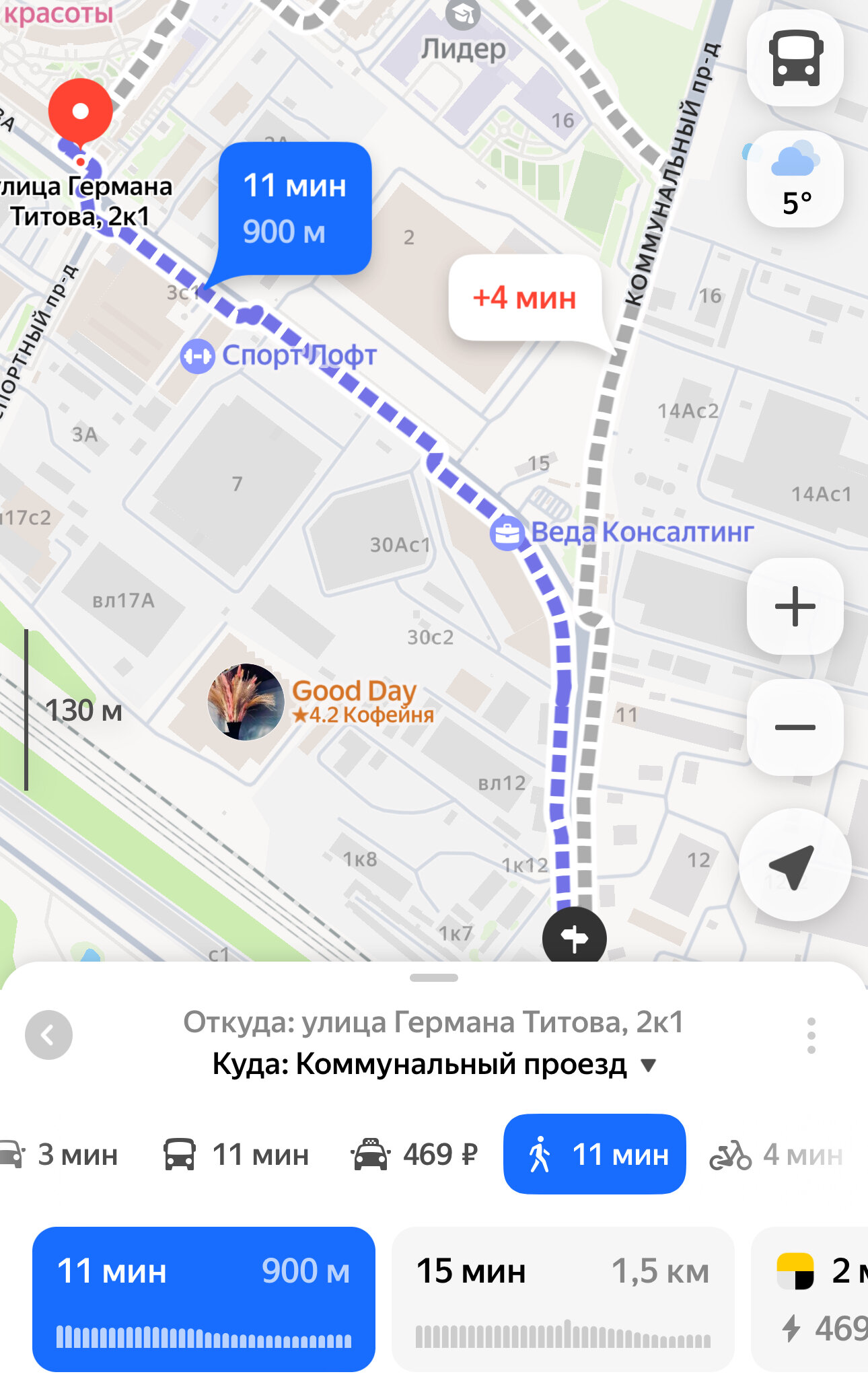Switch to car route 3 мин

pos(61,1155)
